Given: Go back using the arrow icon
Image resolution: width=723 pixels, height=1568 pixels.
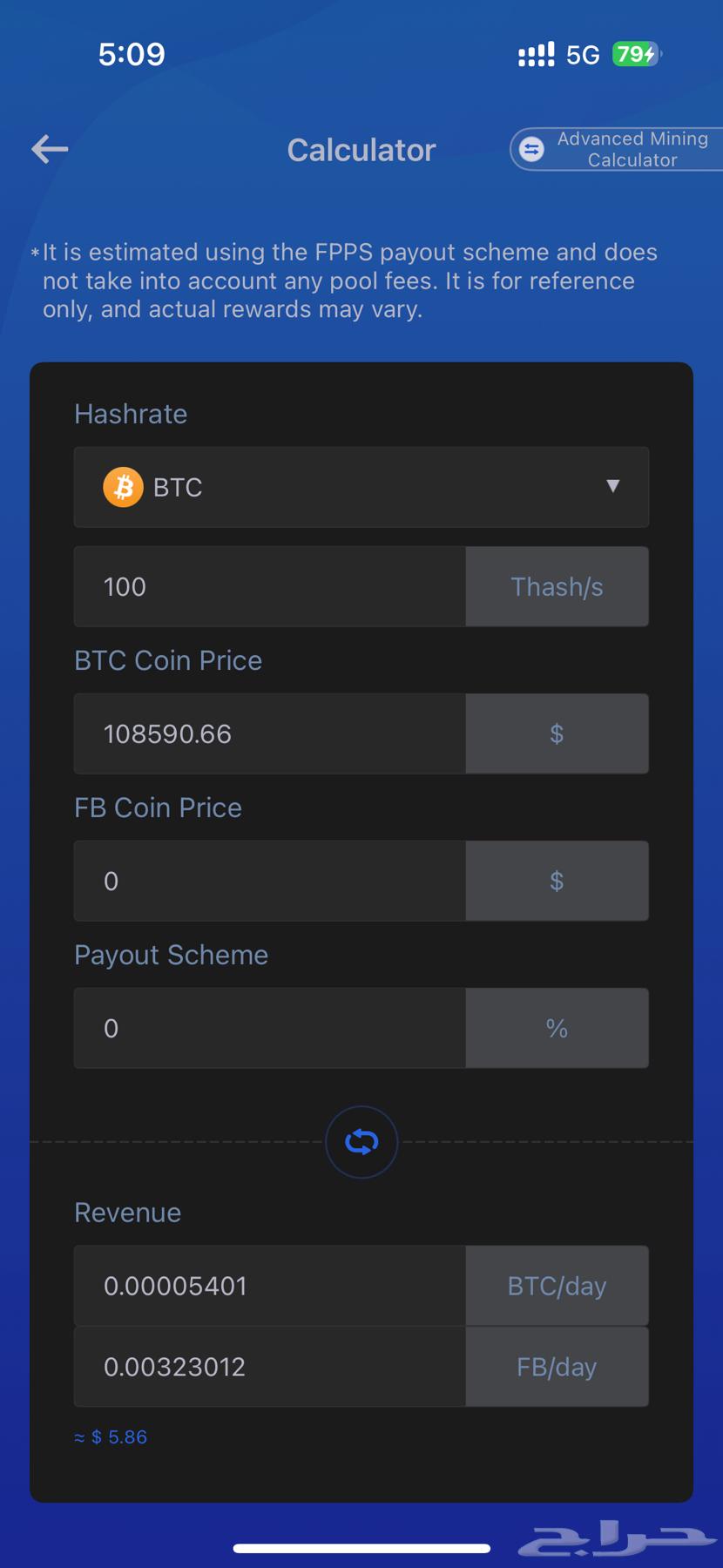Looking at the screenshot, I should [x=50, y=149].
